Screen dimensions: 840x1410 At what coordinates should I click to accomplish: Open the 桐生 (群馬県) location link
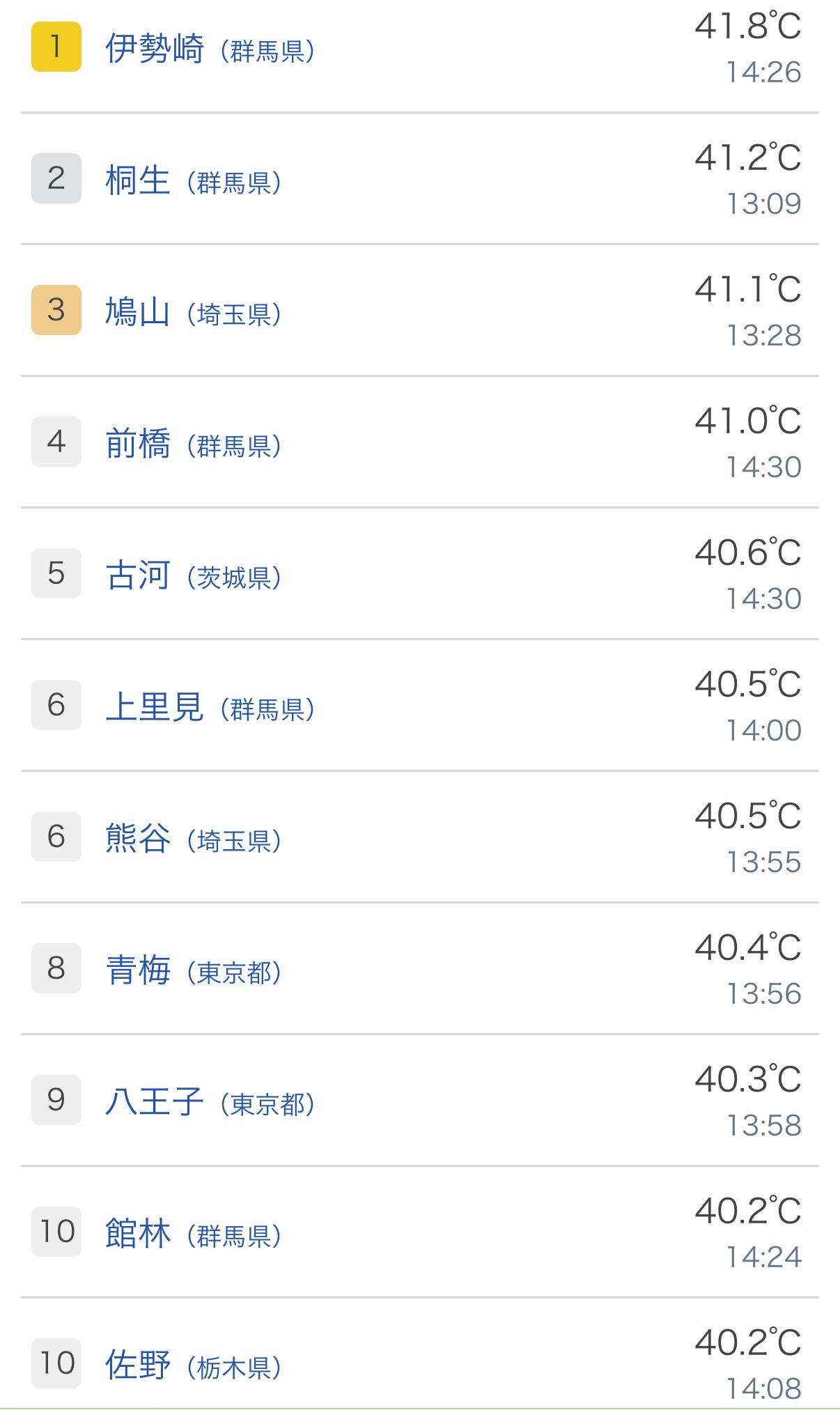click(x=193, y=180)
